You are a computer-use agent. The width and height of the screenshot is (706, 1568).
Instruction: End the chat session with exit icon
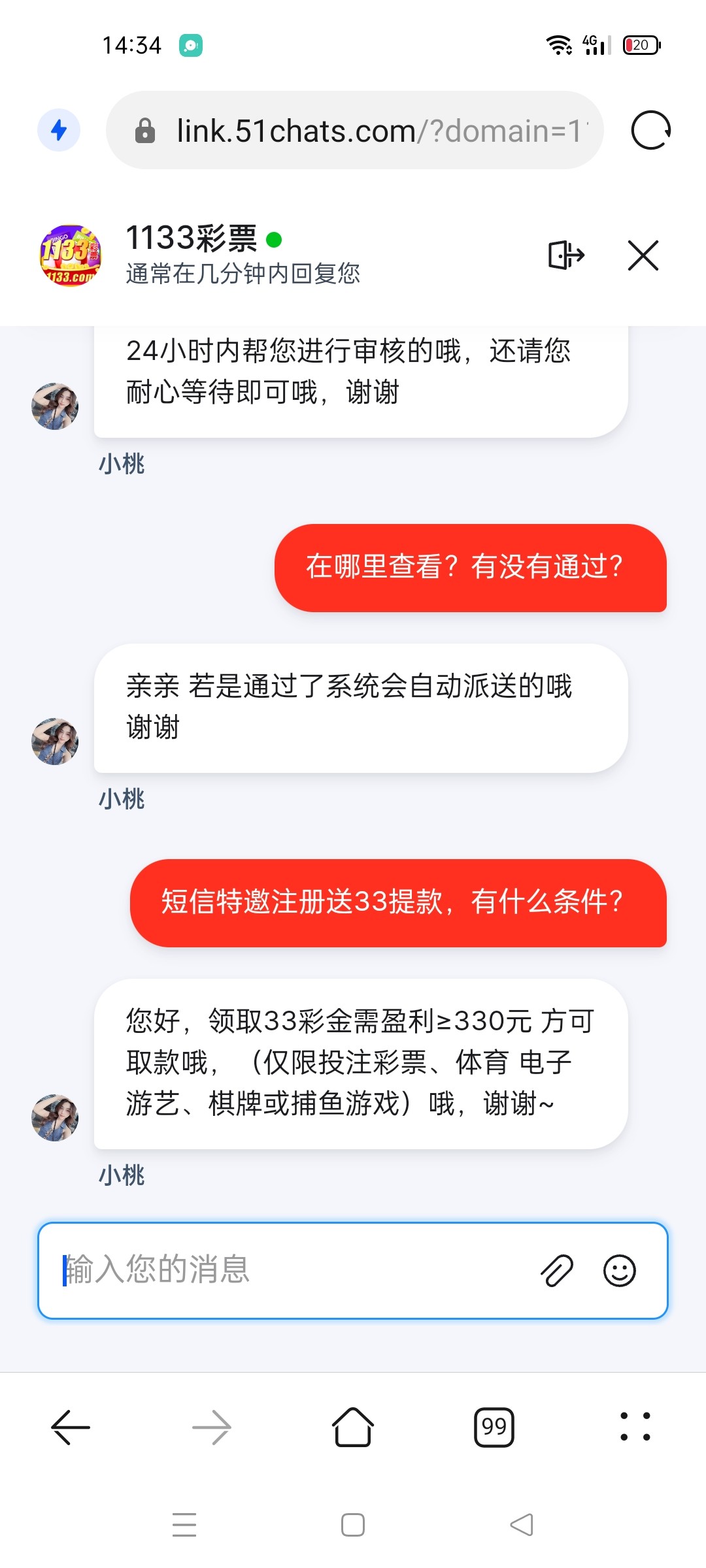[565, 255]
